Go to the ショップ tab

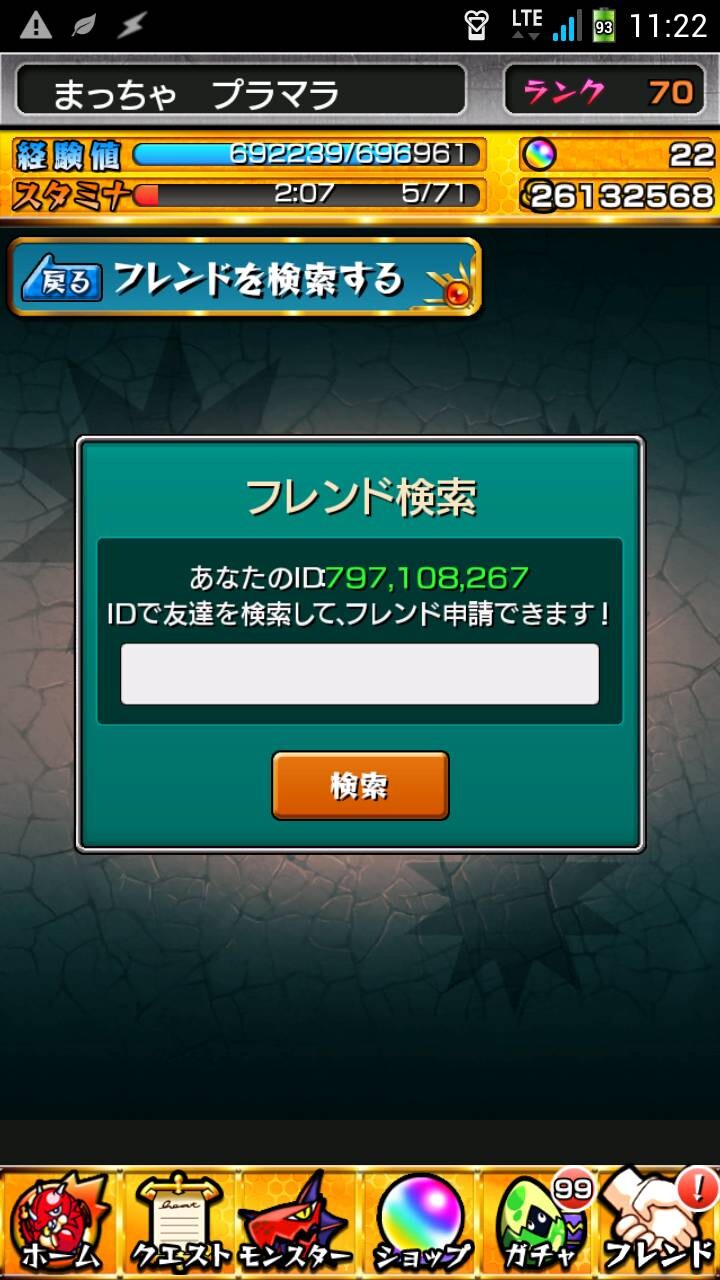[x=420, y=1223]
